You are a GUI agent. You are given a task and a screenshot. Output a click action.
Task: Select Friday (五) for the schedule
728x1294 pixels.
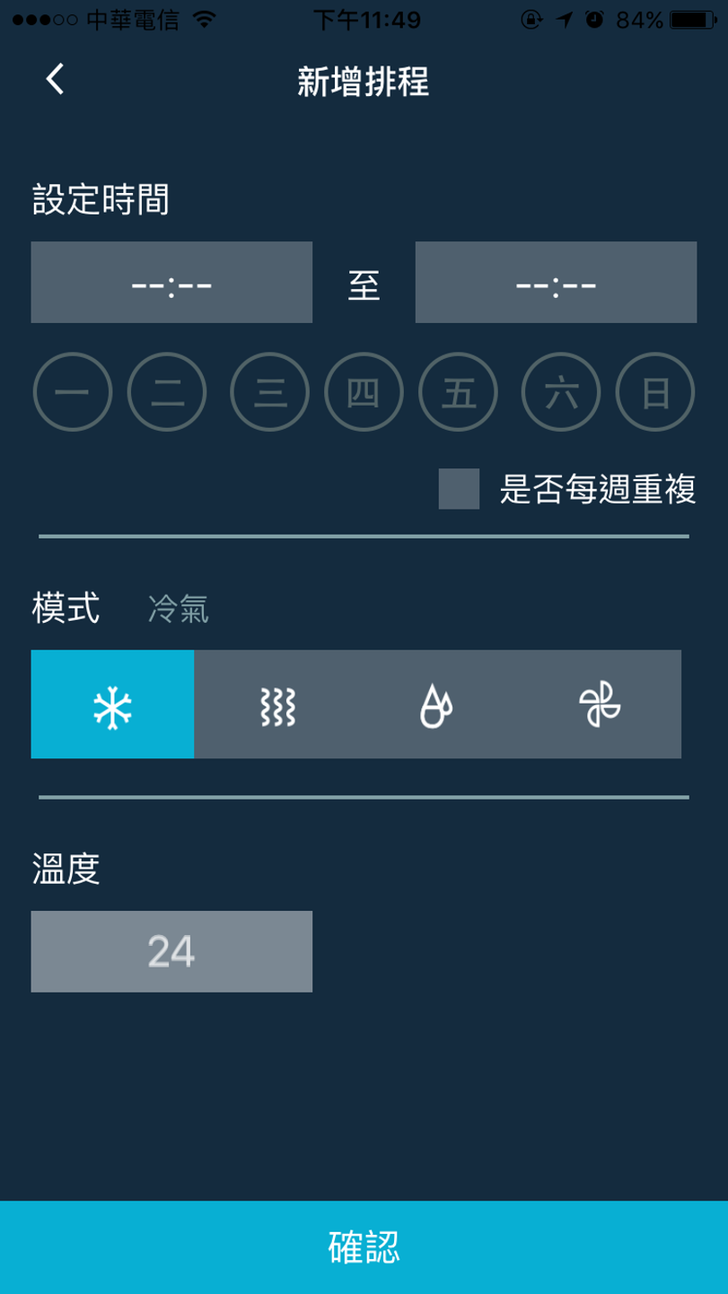pyautogui.click(x=458, y=393)
